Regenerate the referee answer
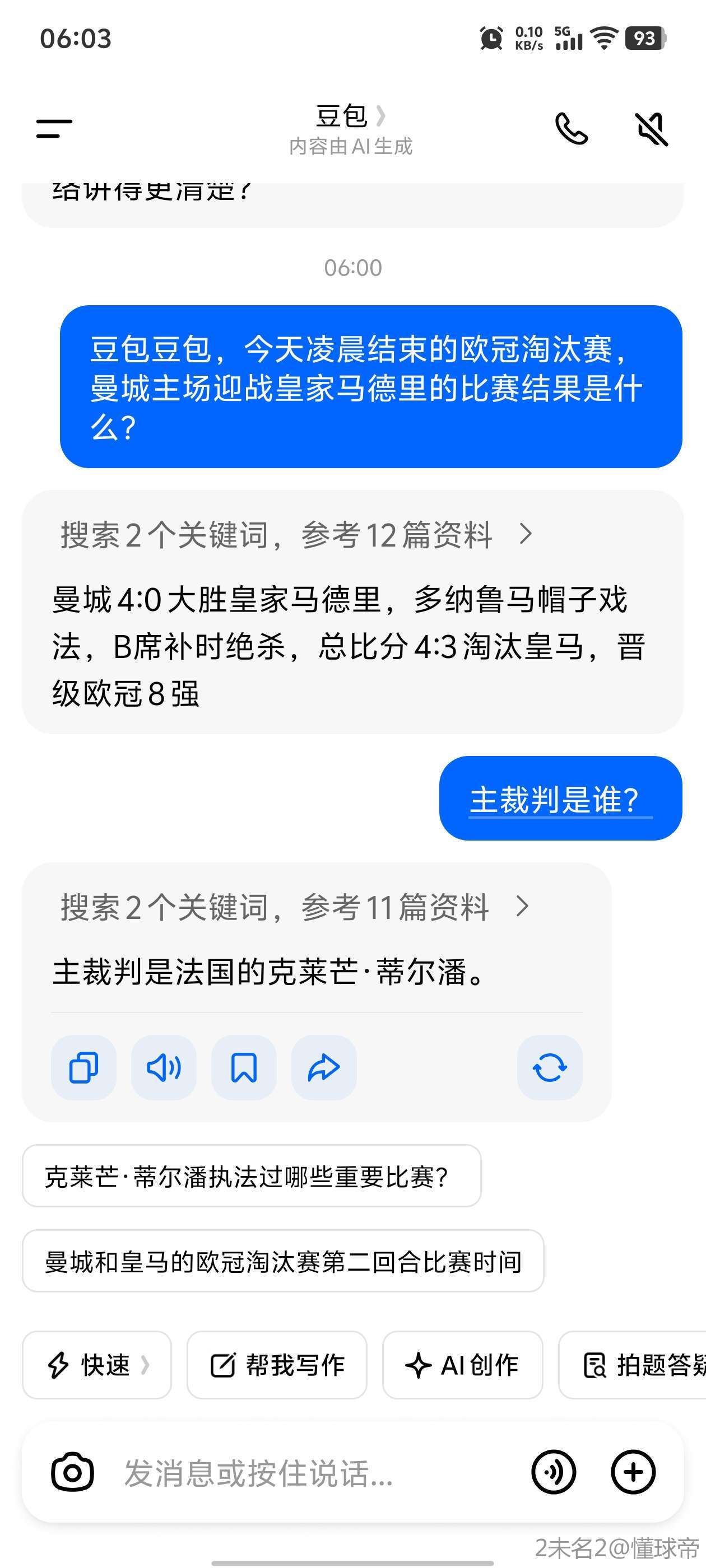The image size is (706, 1568). 550,1067
